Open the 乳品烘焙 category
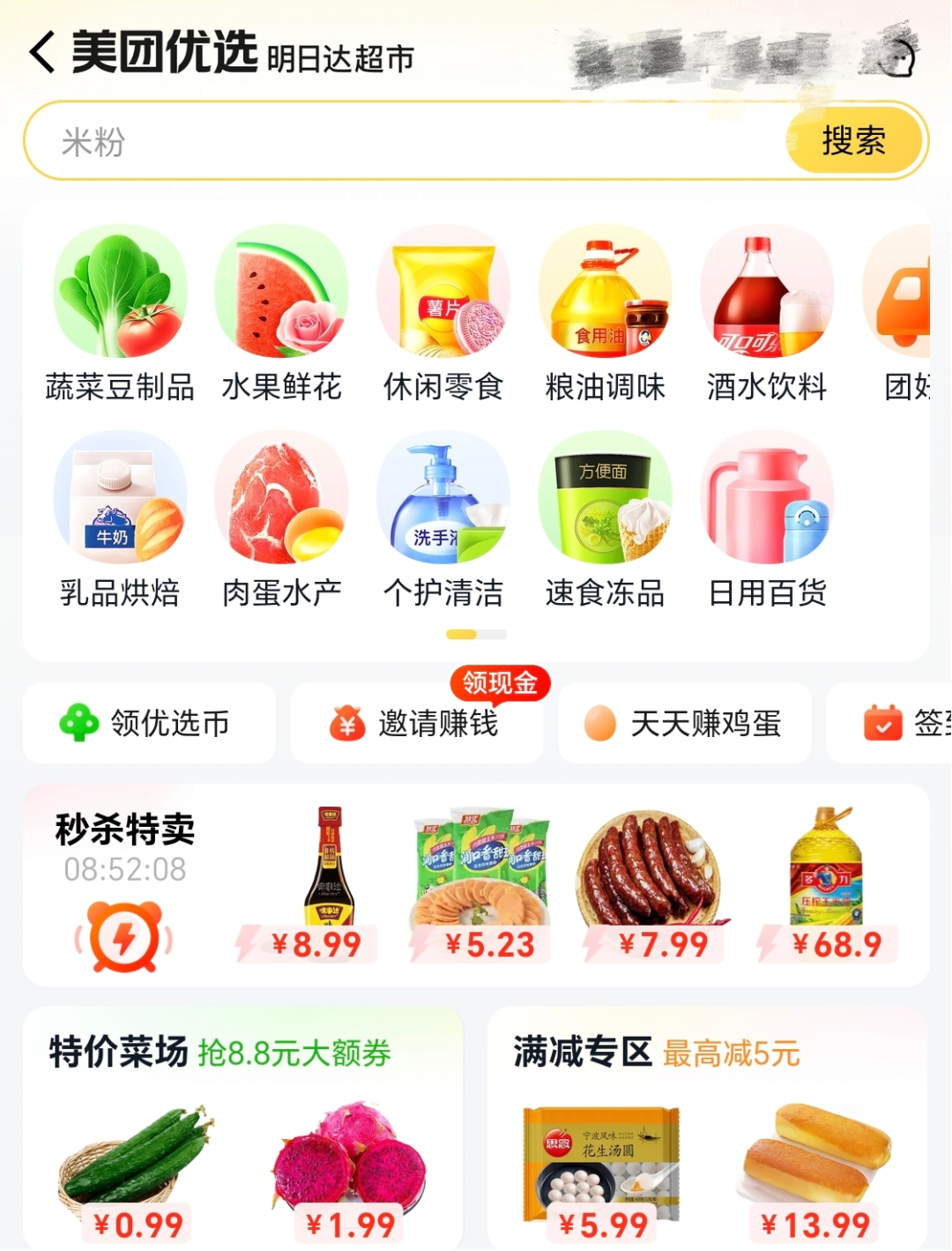Screen dimensions: 952x1251 (120, 519)
